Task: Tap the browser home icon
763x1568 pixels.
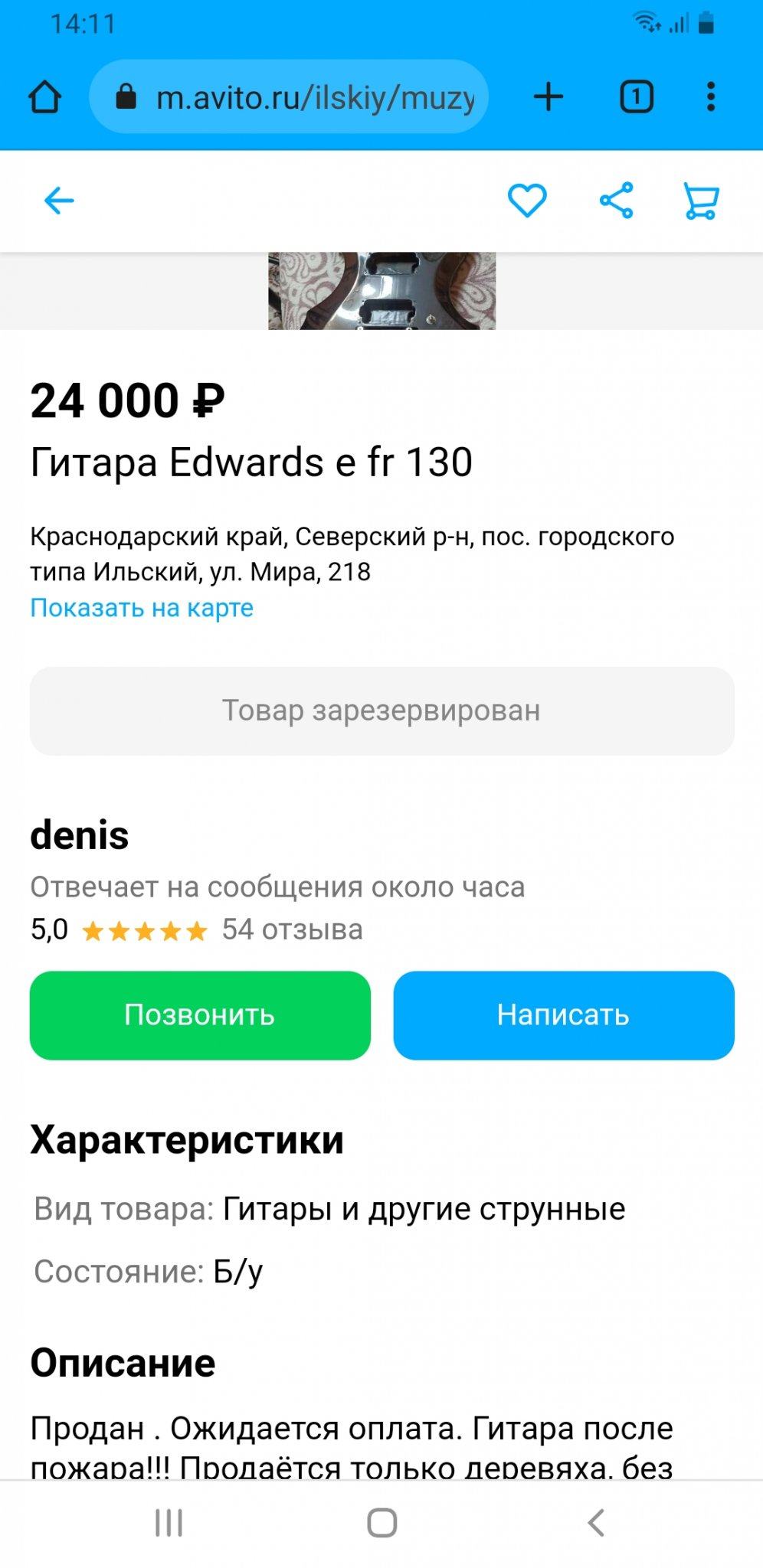Action: point(44,97)
